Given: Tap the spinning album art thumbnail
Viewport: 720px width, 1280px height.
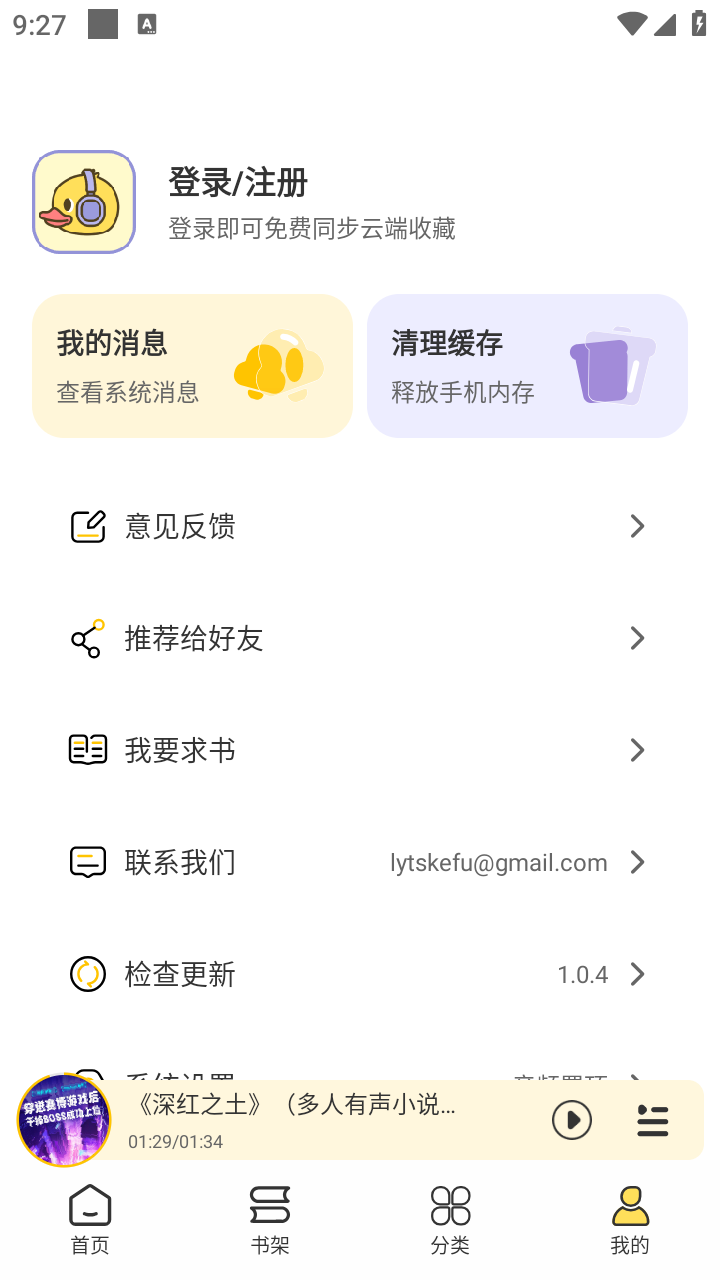Looking at the screenshot, I should (64, 1120).
